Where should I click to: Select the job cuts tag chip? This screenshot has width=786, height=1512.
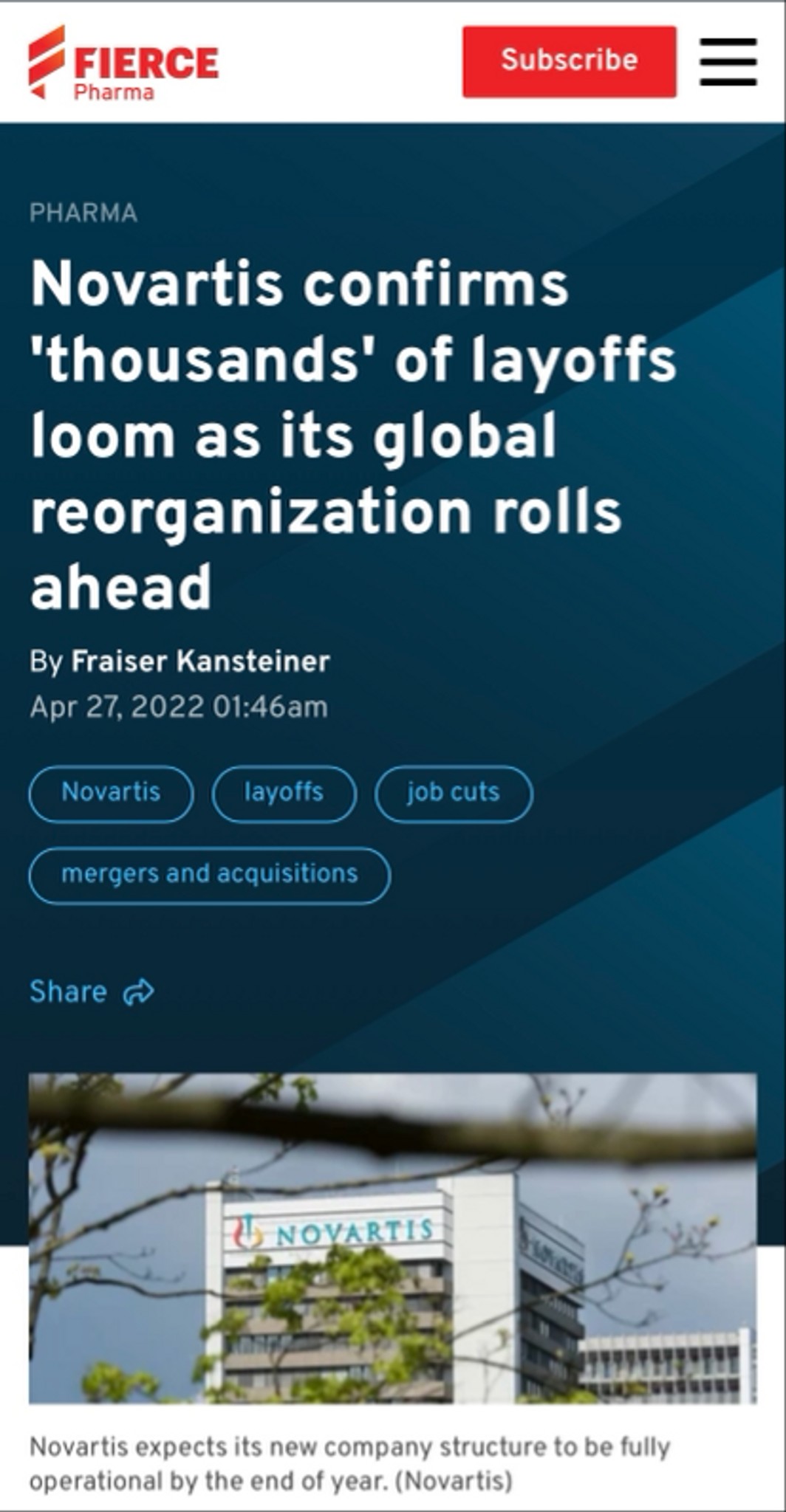(x=453, y=794)
